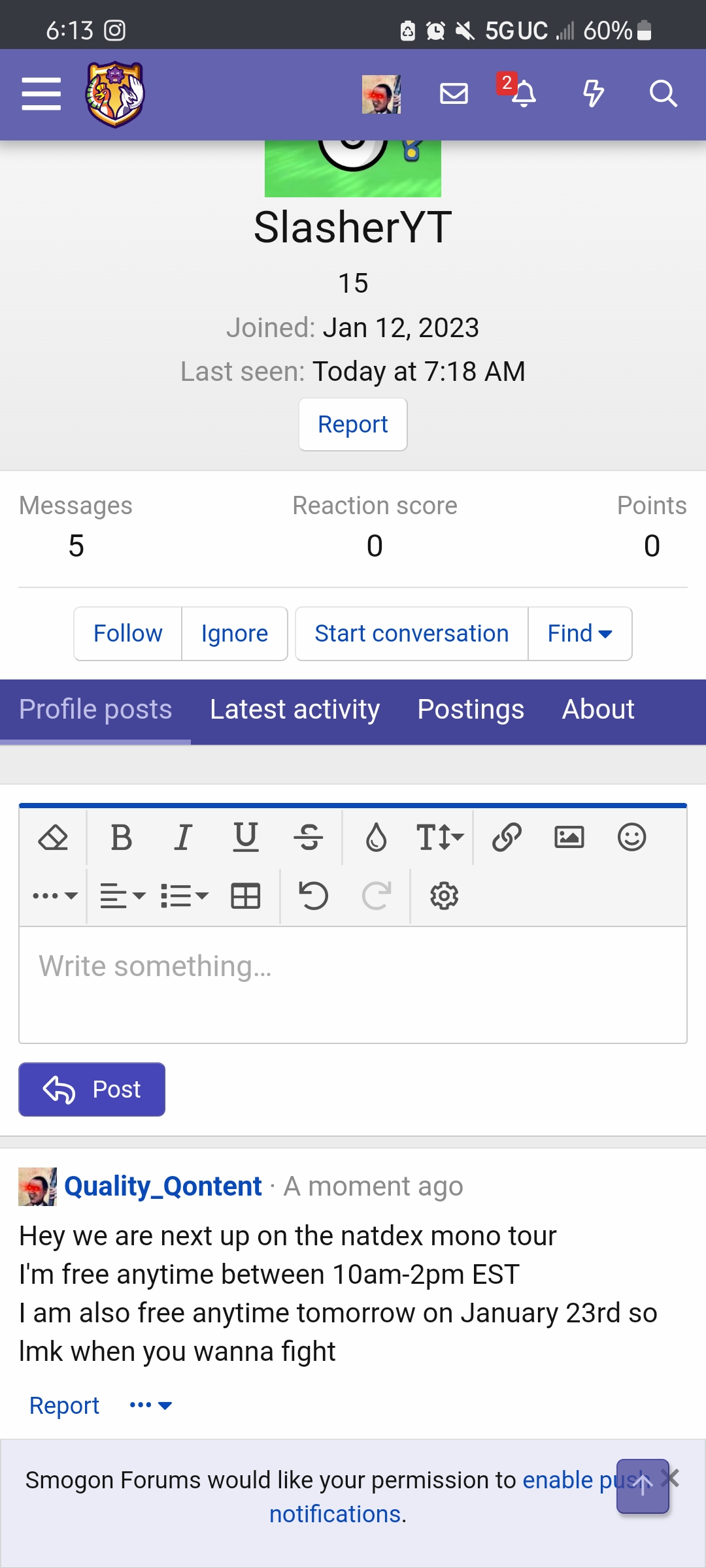Follow SlasherYT
The image size is (706, 1568).
tap(127, 634)
